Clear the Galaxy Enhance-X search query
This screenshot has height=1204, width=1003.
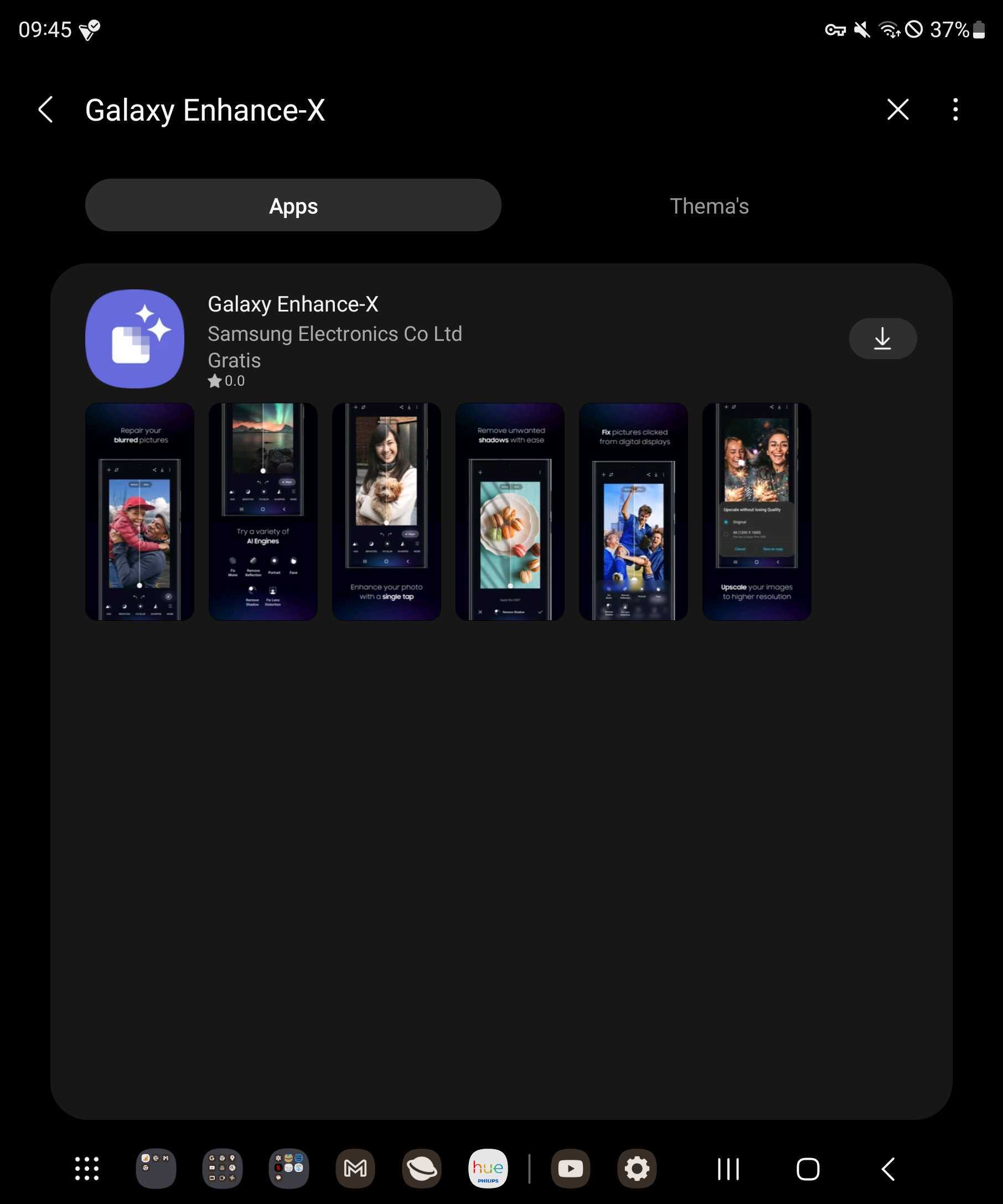pos(897,110)
